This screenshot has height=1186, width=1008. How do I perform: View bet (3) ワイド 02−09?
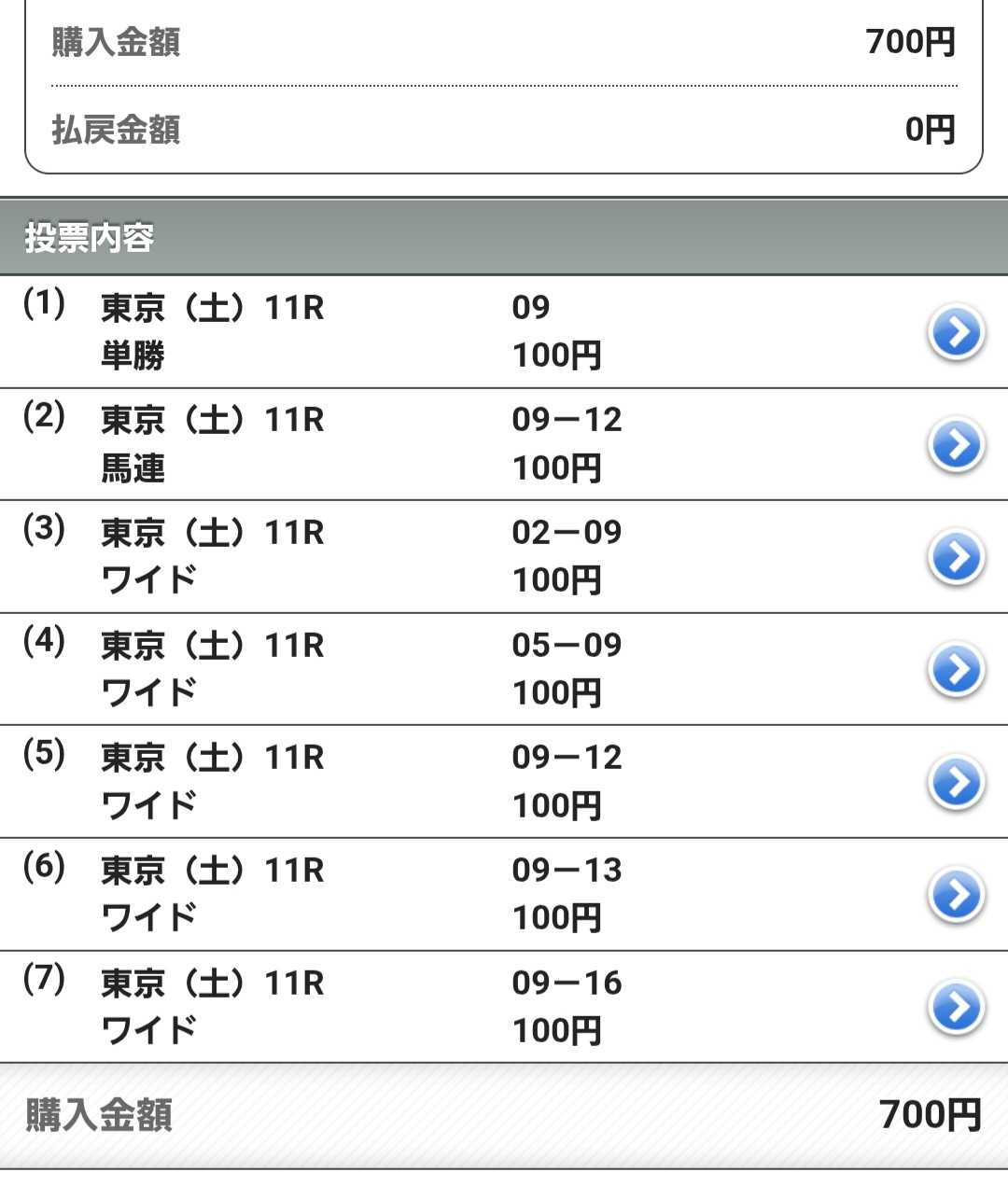(957, 557)
